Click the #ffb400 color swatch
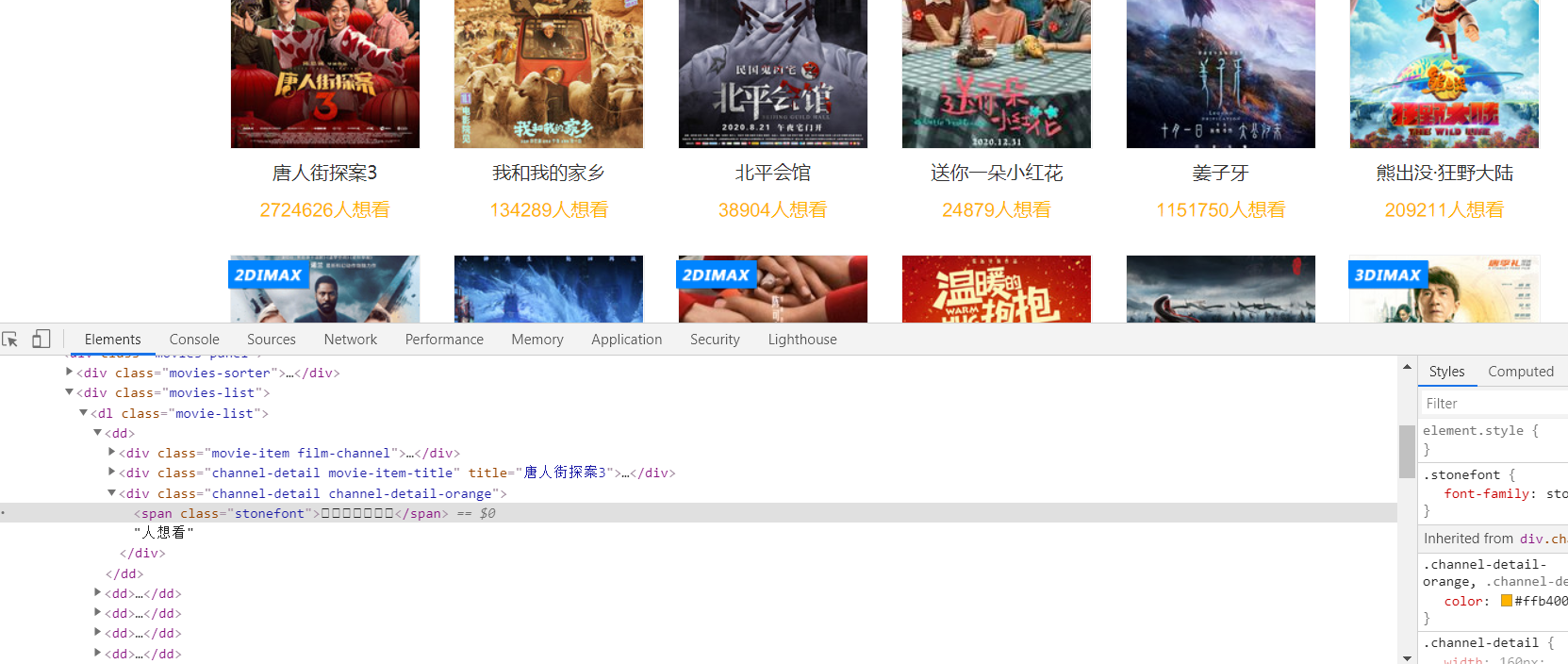 point(1507,601)
